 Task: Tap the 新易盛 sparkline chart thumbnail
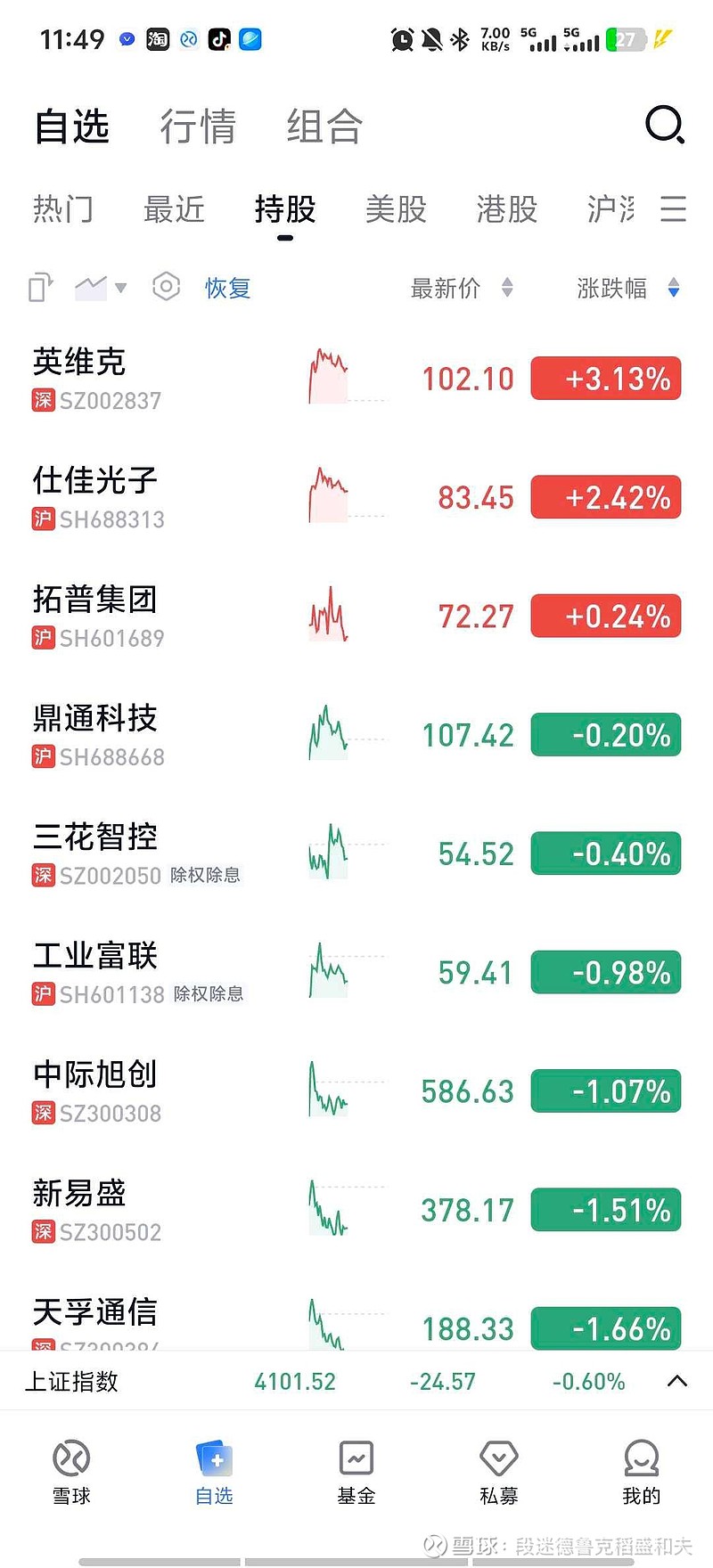(x=330, y=1210)
